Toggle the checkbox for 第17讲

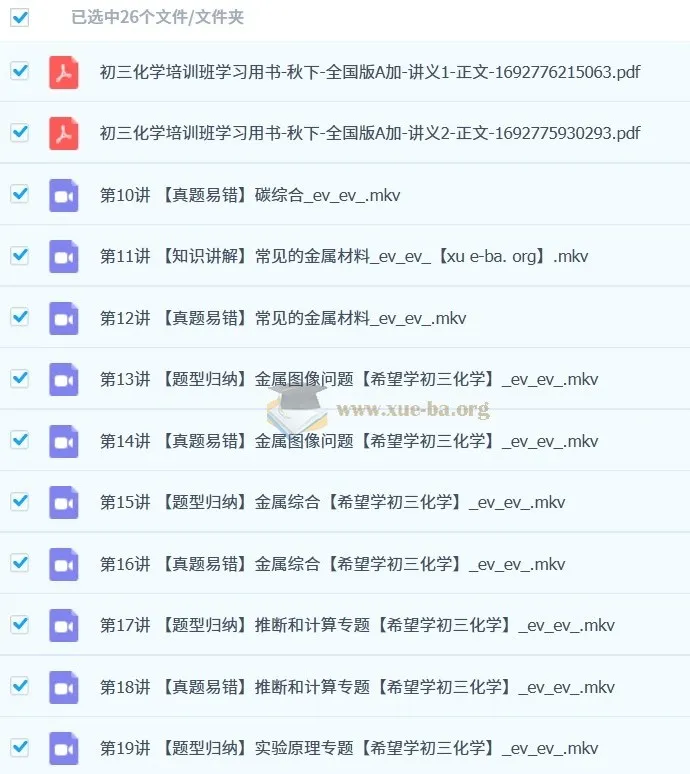pyautogui.click(x=19, y=624)
